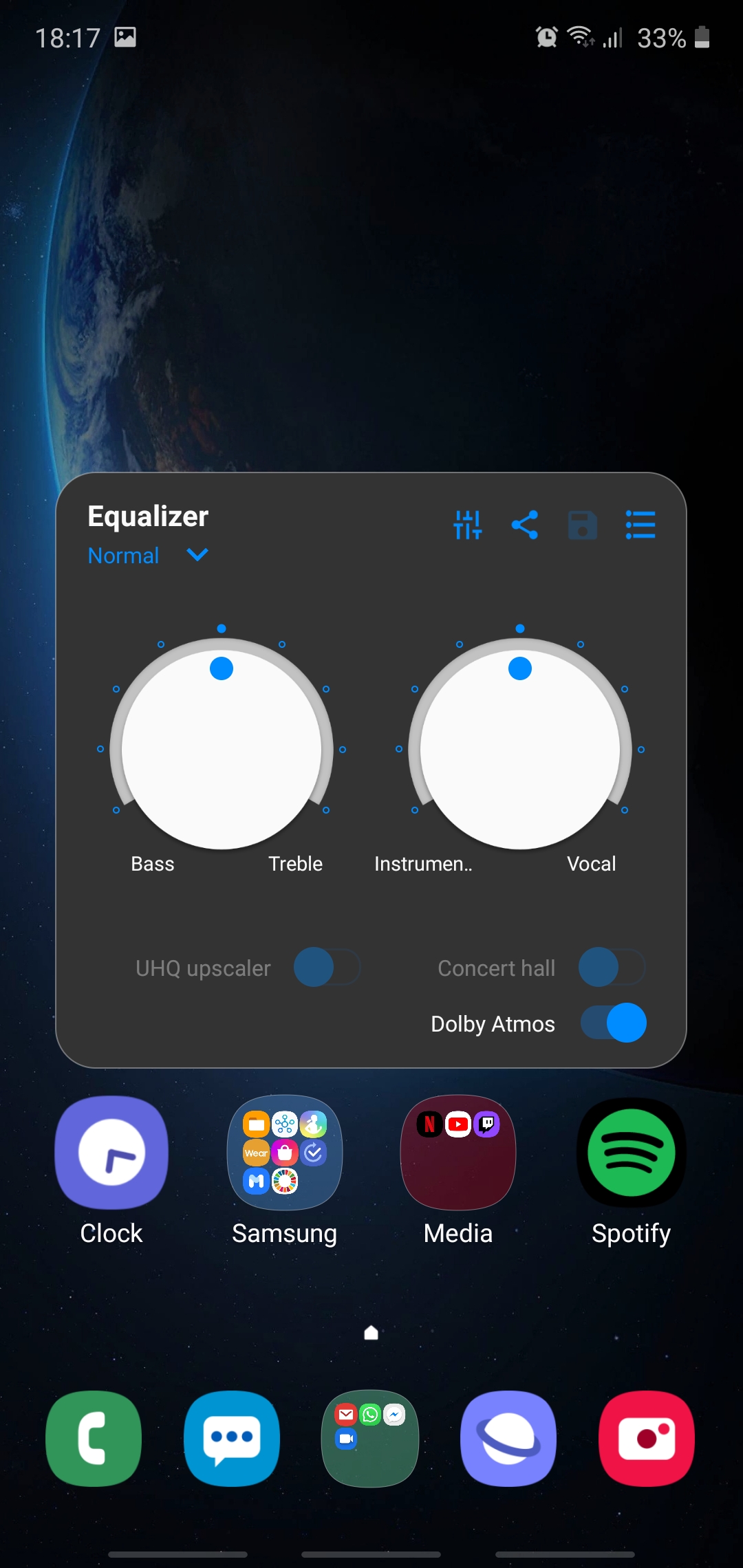Toggle the UHQ upscaler switch
743x1568 pixels.
point(327,968)
